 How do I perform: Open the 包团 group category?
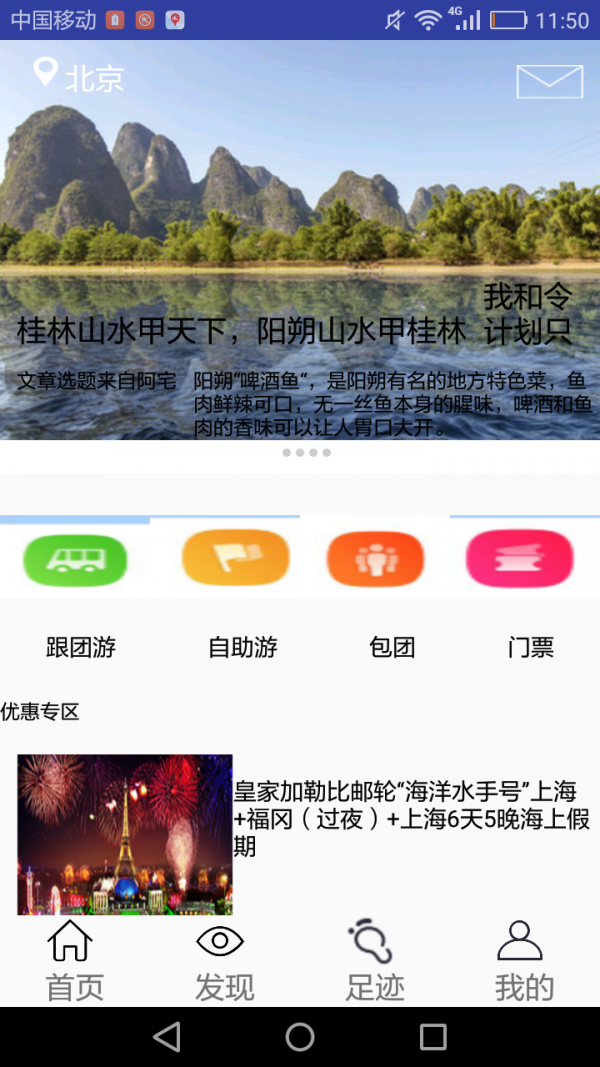click(375, 558)
